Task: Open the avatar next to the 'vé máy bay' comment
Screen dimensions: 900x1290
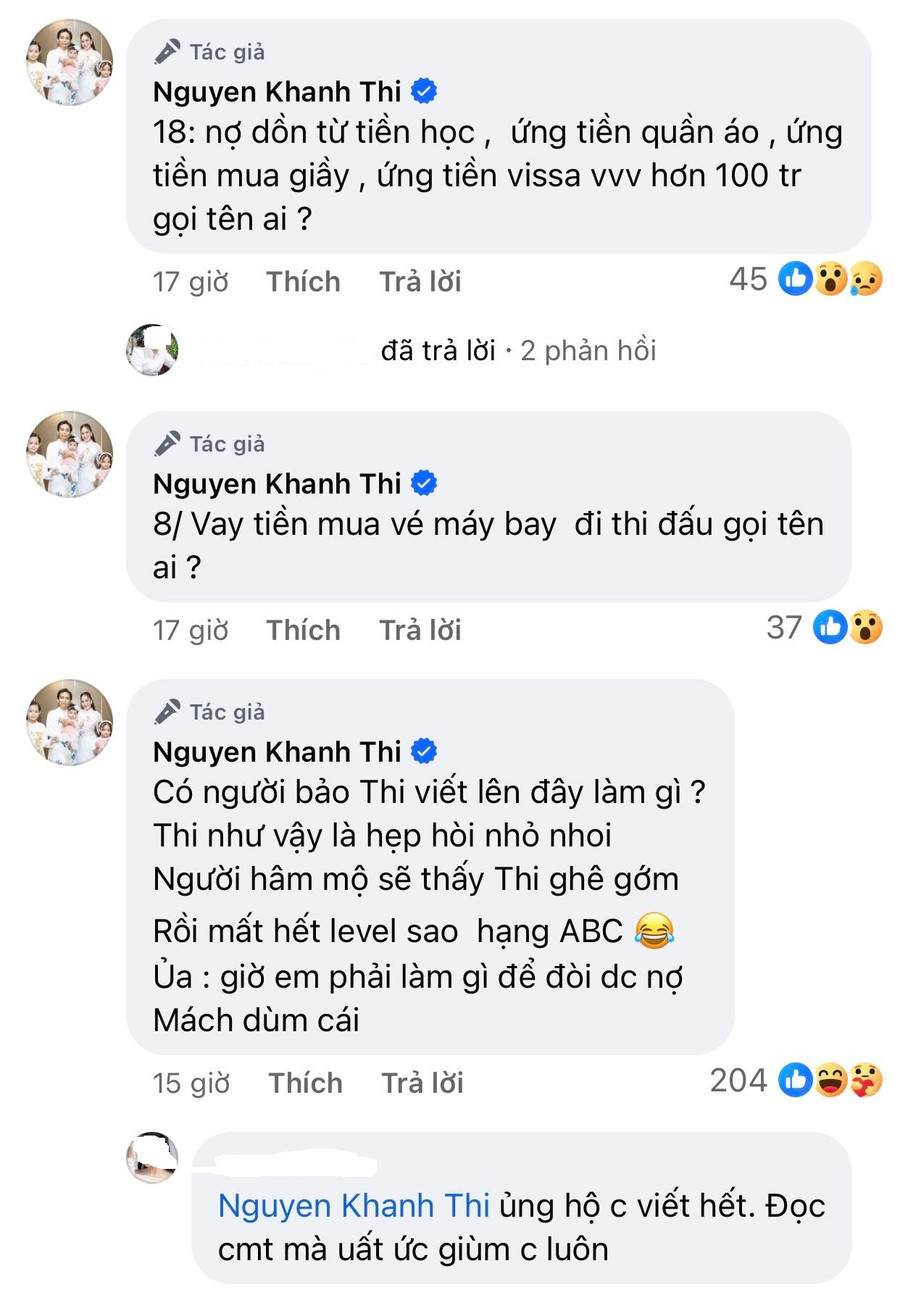Action: 69,454
